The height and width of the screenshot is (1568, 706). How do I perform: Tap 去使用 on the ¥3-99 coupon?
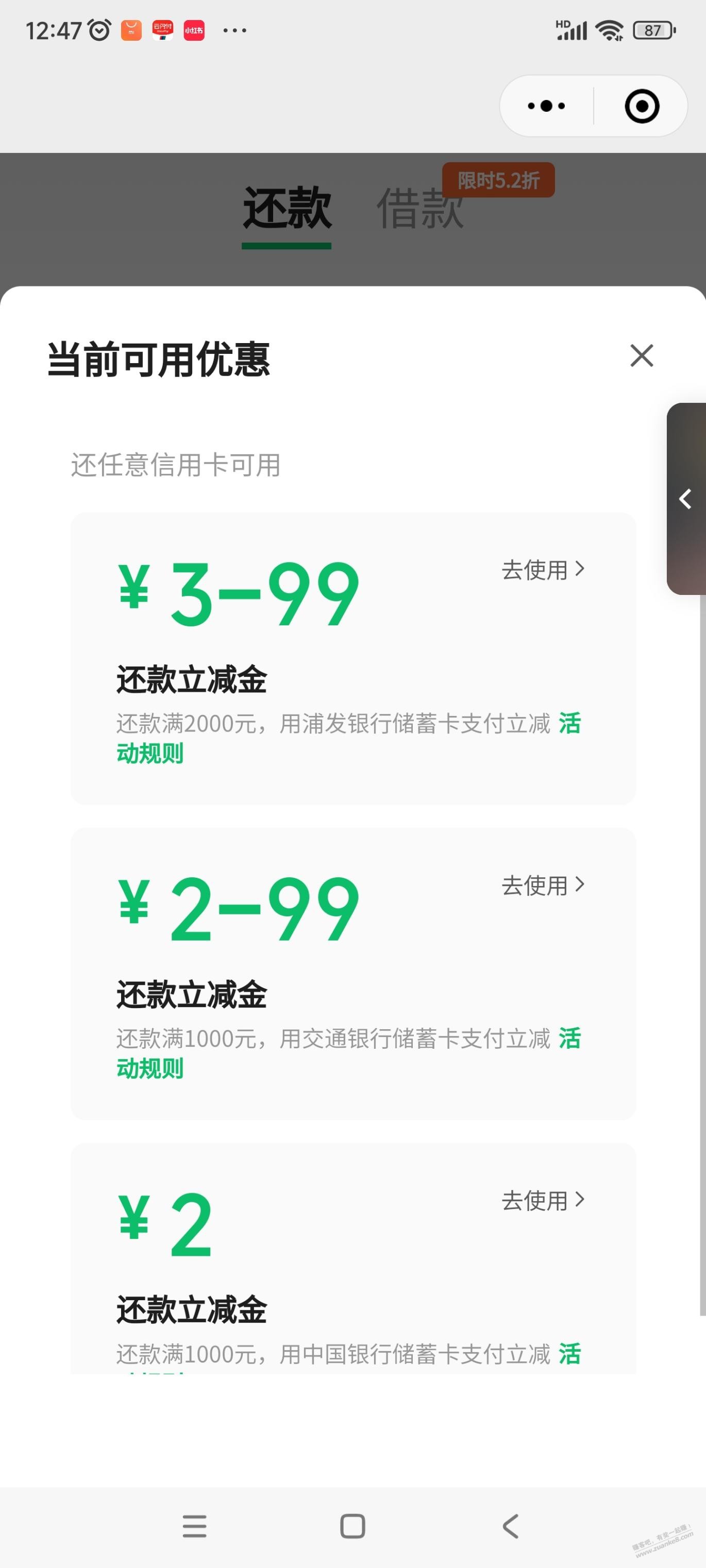(543, 570)
